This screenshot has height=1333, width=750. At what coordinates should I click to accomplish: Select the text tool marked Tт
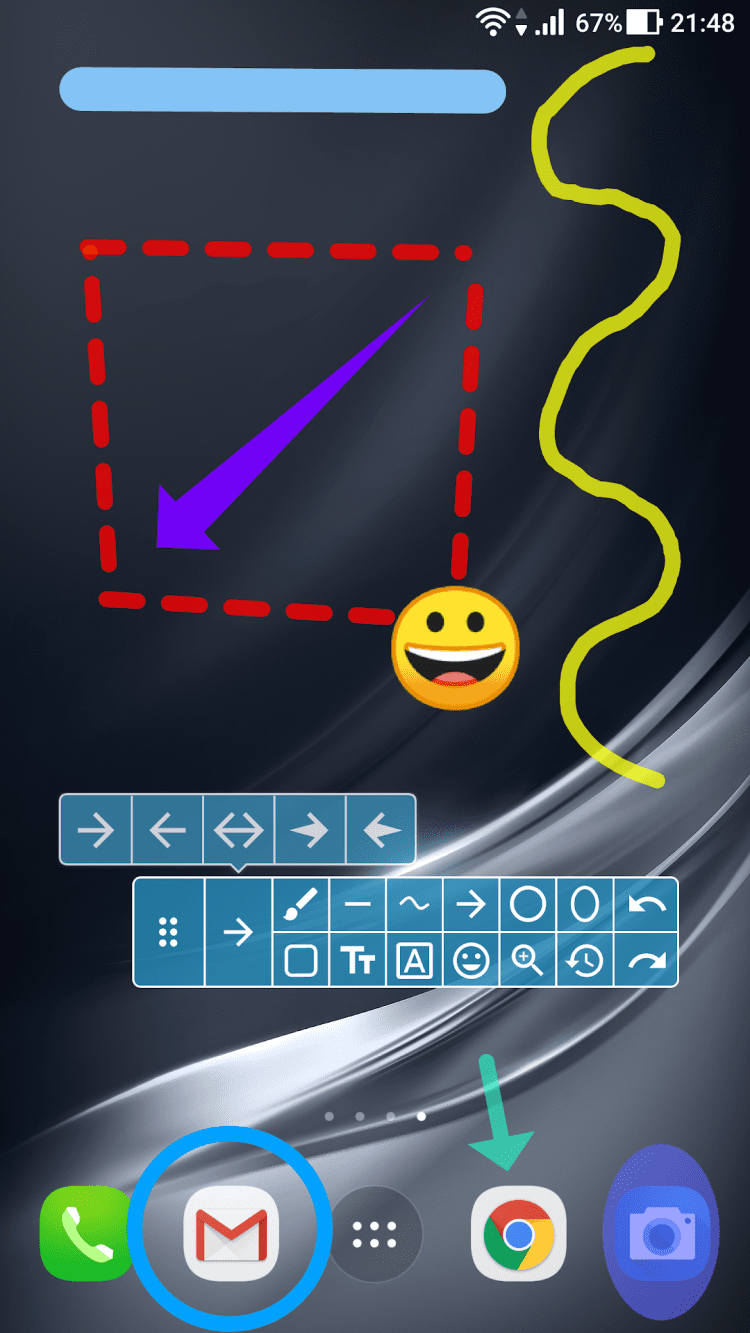coord(357,961)
